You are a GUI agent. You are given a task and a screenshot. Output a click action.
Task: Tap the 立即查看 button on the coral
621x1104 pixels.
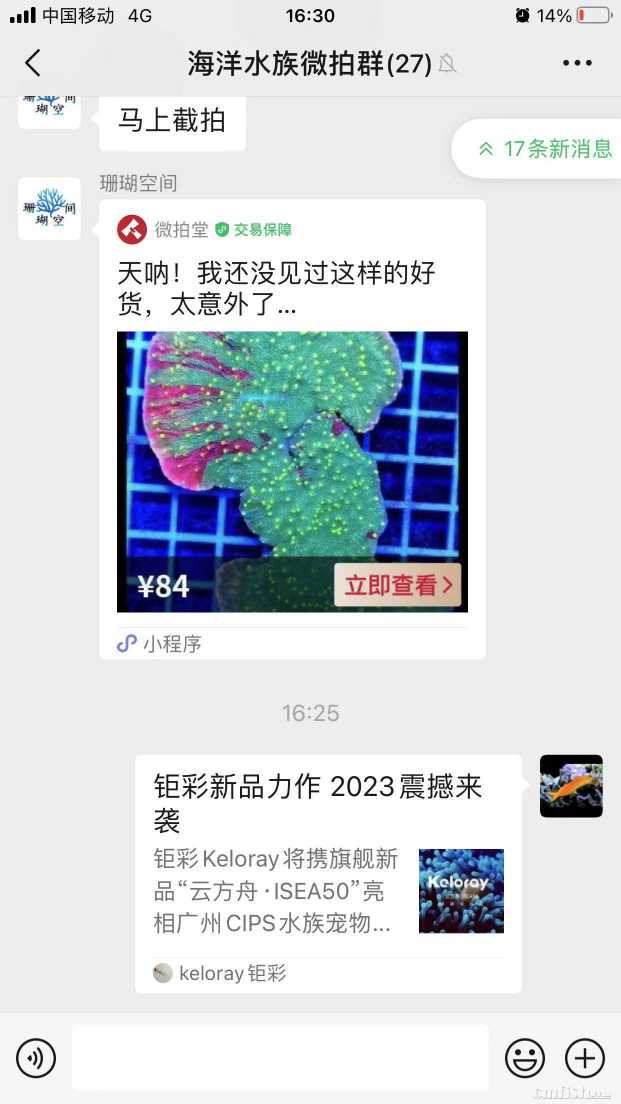tap(397, 585)
